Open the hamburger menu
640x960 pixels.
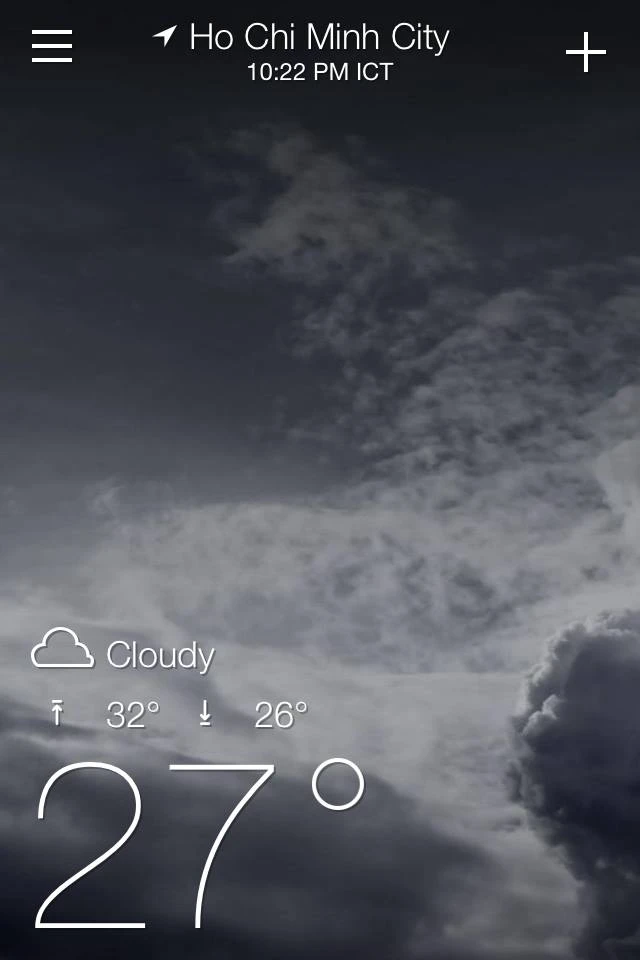[52, 46]
